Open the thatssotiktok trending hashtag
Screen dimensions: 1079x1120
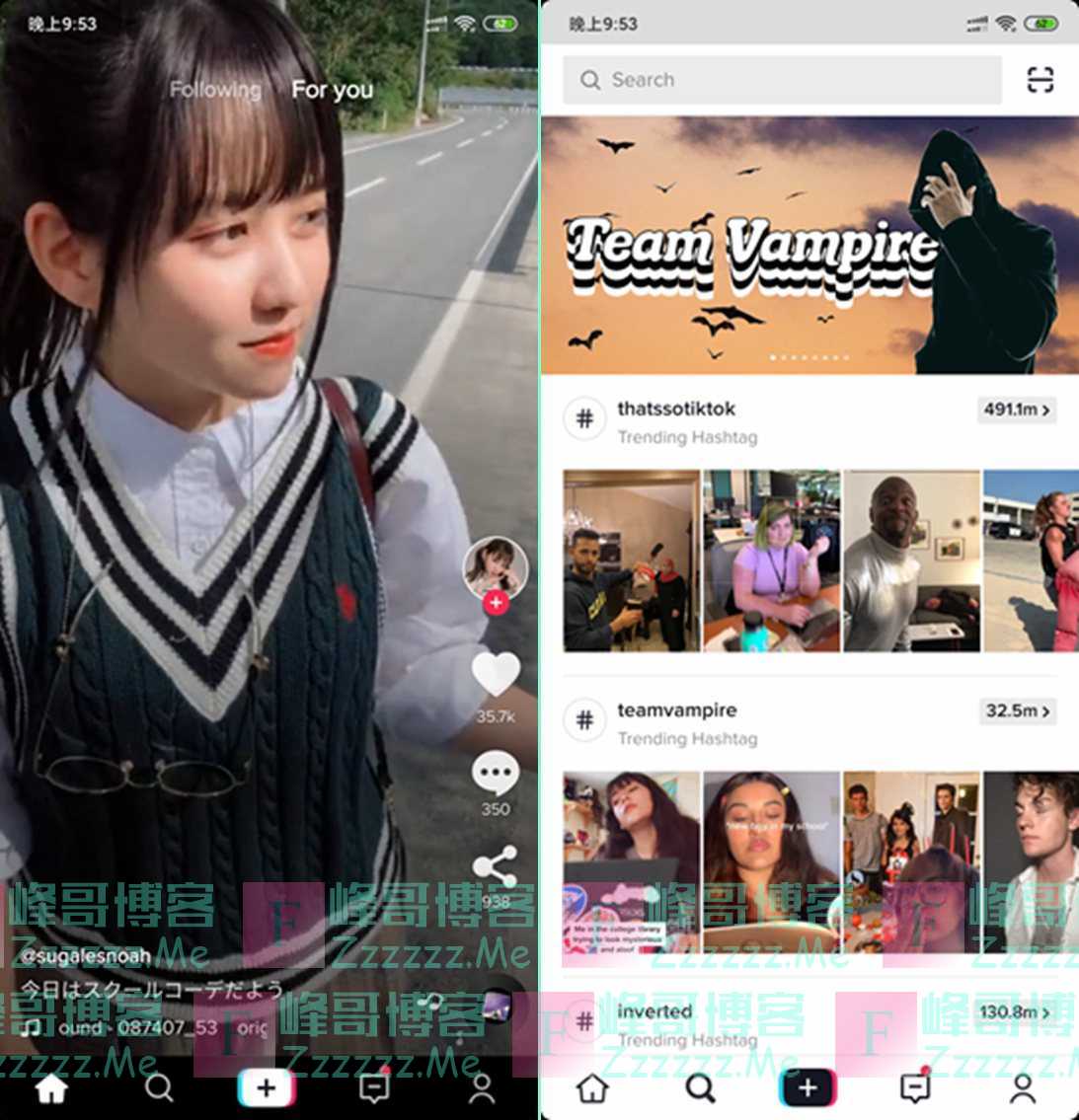pyautogui.click(x=676, y=409)
